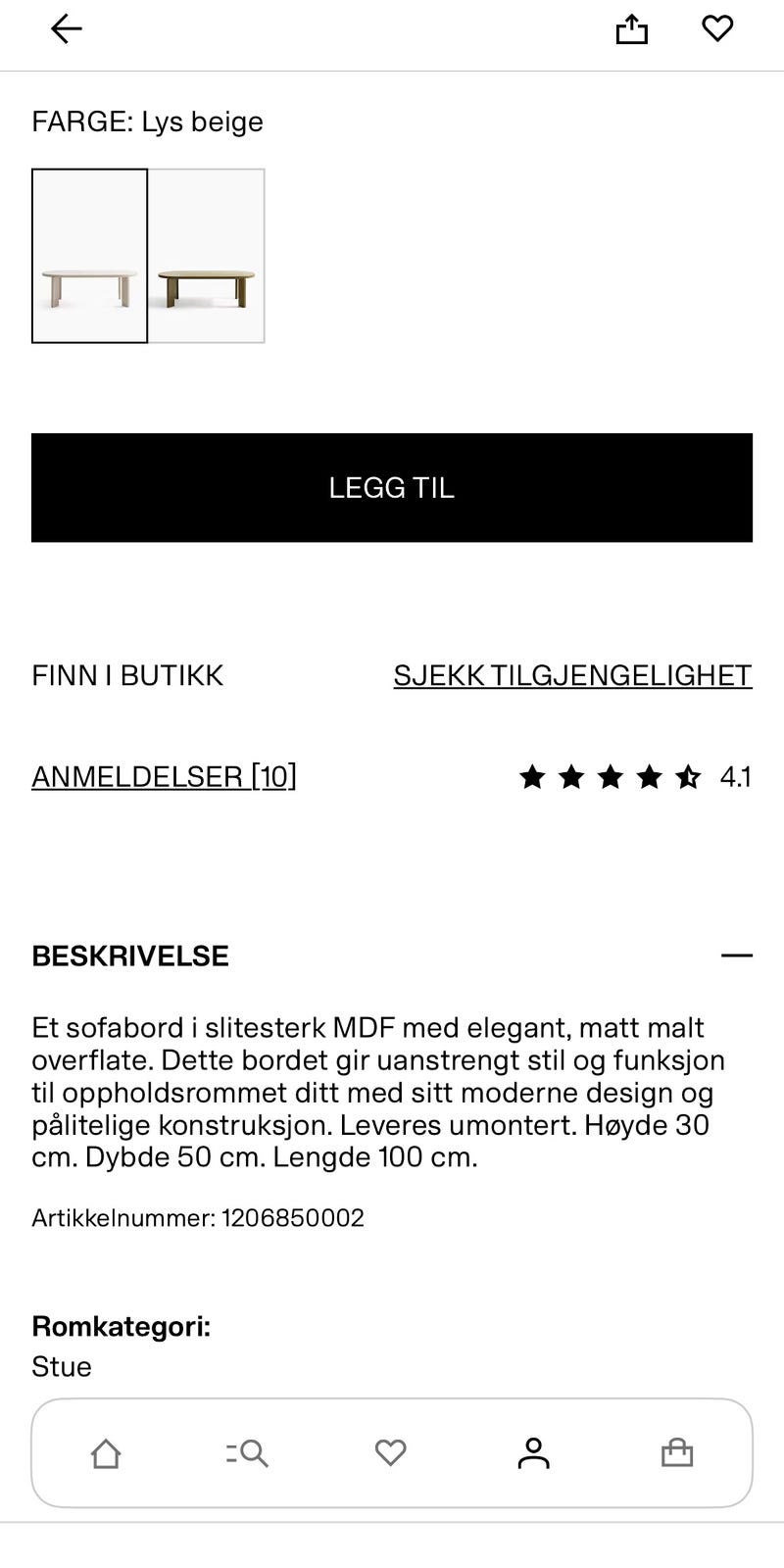Tap the Romkategori label Stue
This screenshot has width=784, height=1568.
point(61,1366)
